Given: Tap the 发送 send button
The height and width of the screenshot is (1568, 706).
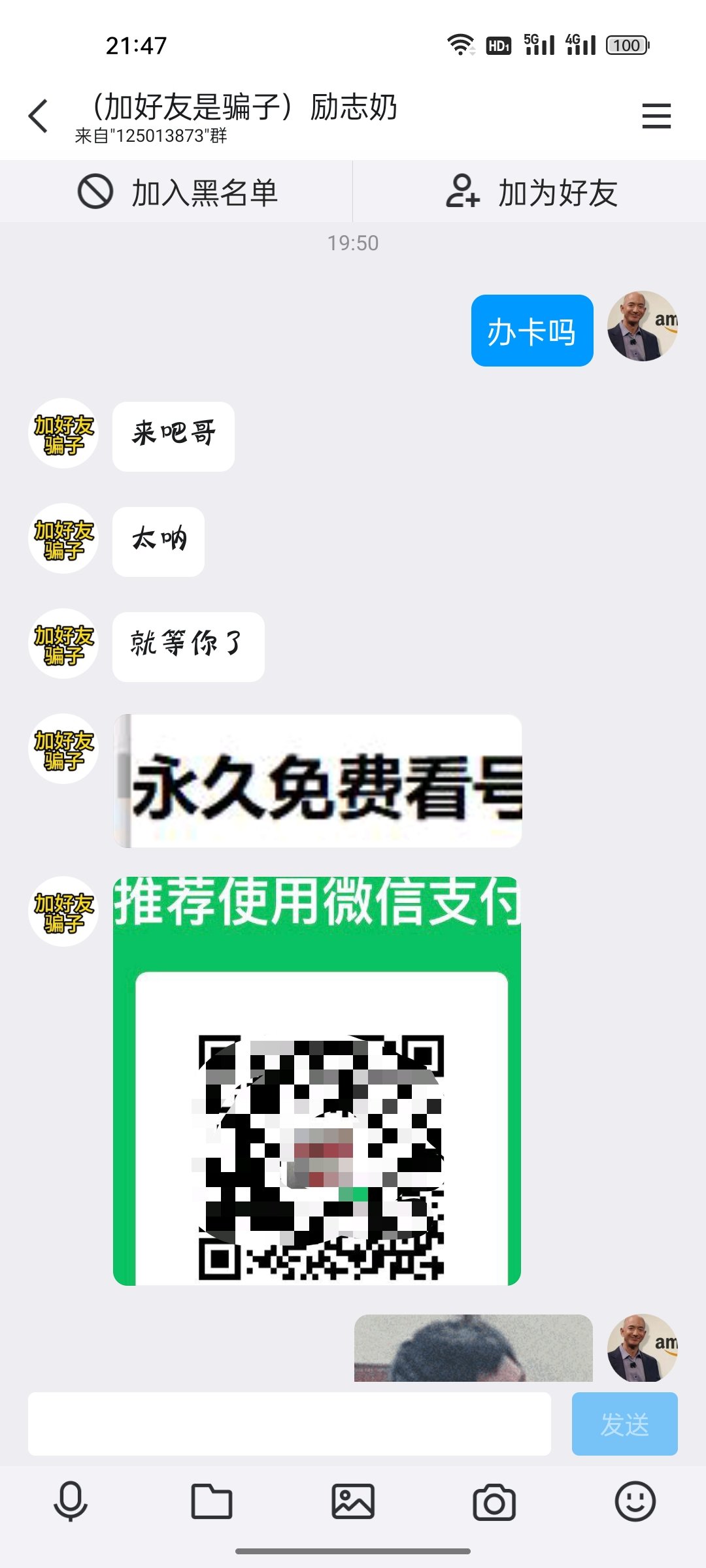Looking at the screenshot, I should [x=624, y=1424].
